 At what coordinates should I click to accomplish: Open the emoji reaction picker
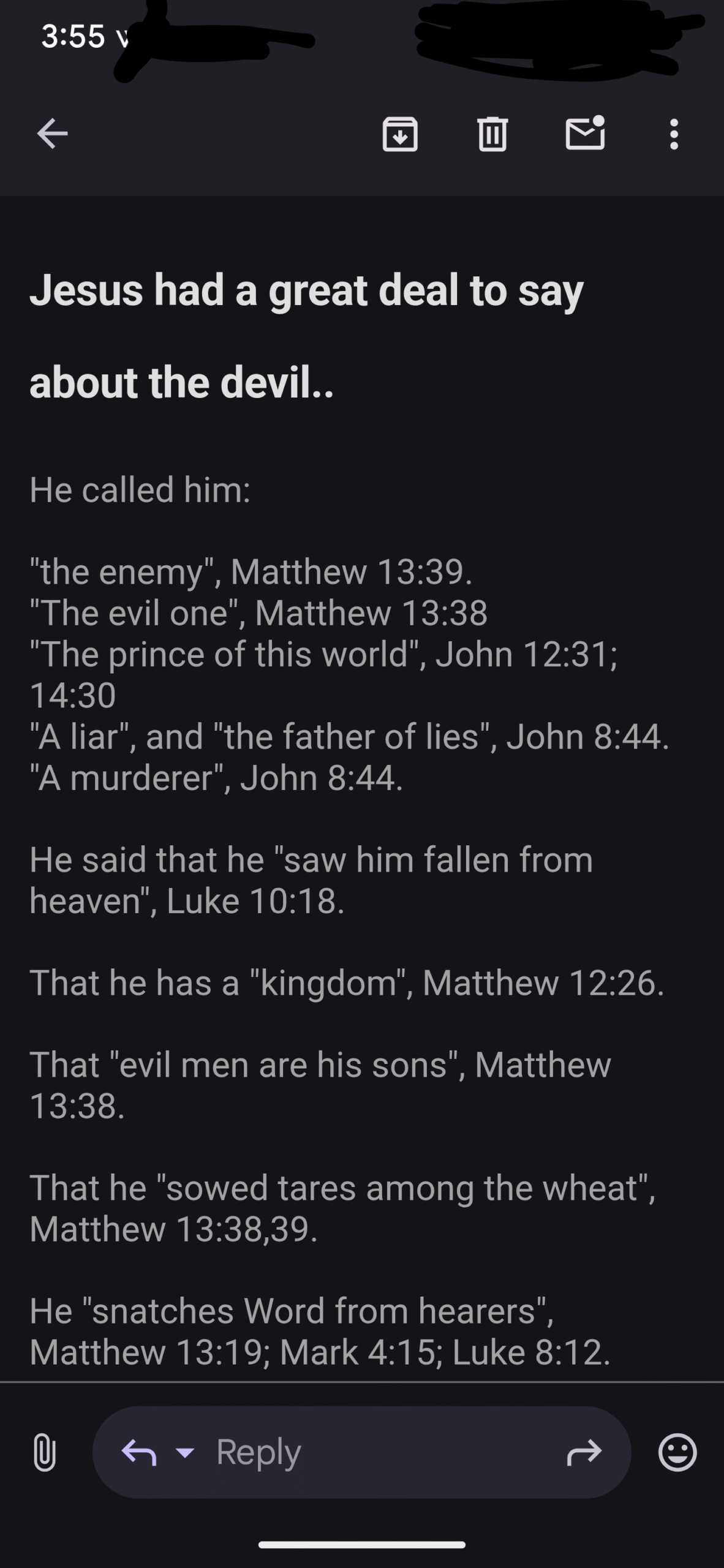tap(677, 1452)
